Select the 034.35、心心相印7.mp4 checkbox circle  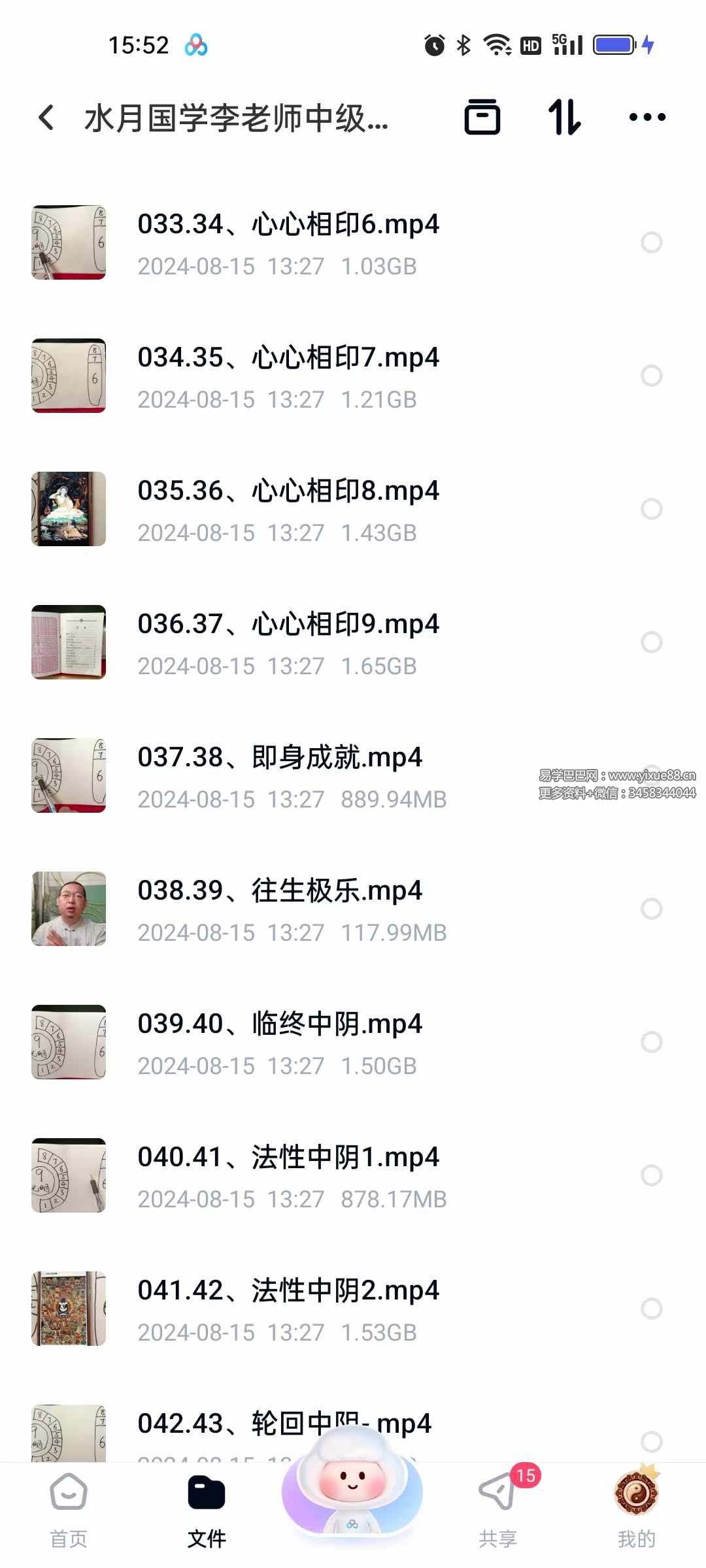click(651, 376)
